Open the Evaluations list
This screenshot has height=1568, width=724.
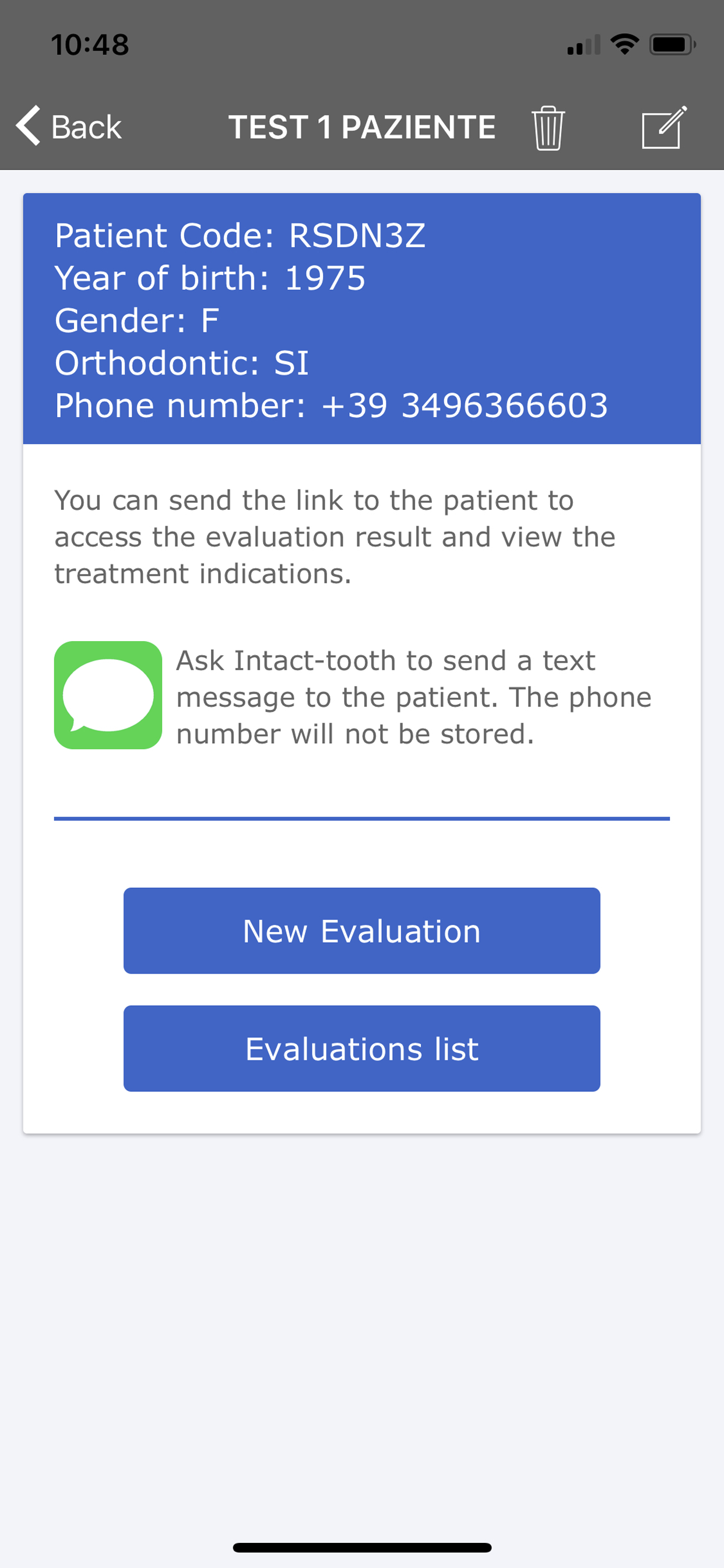361,1048
